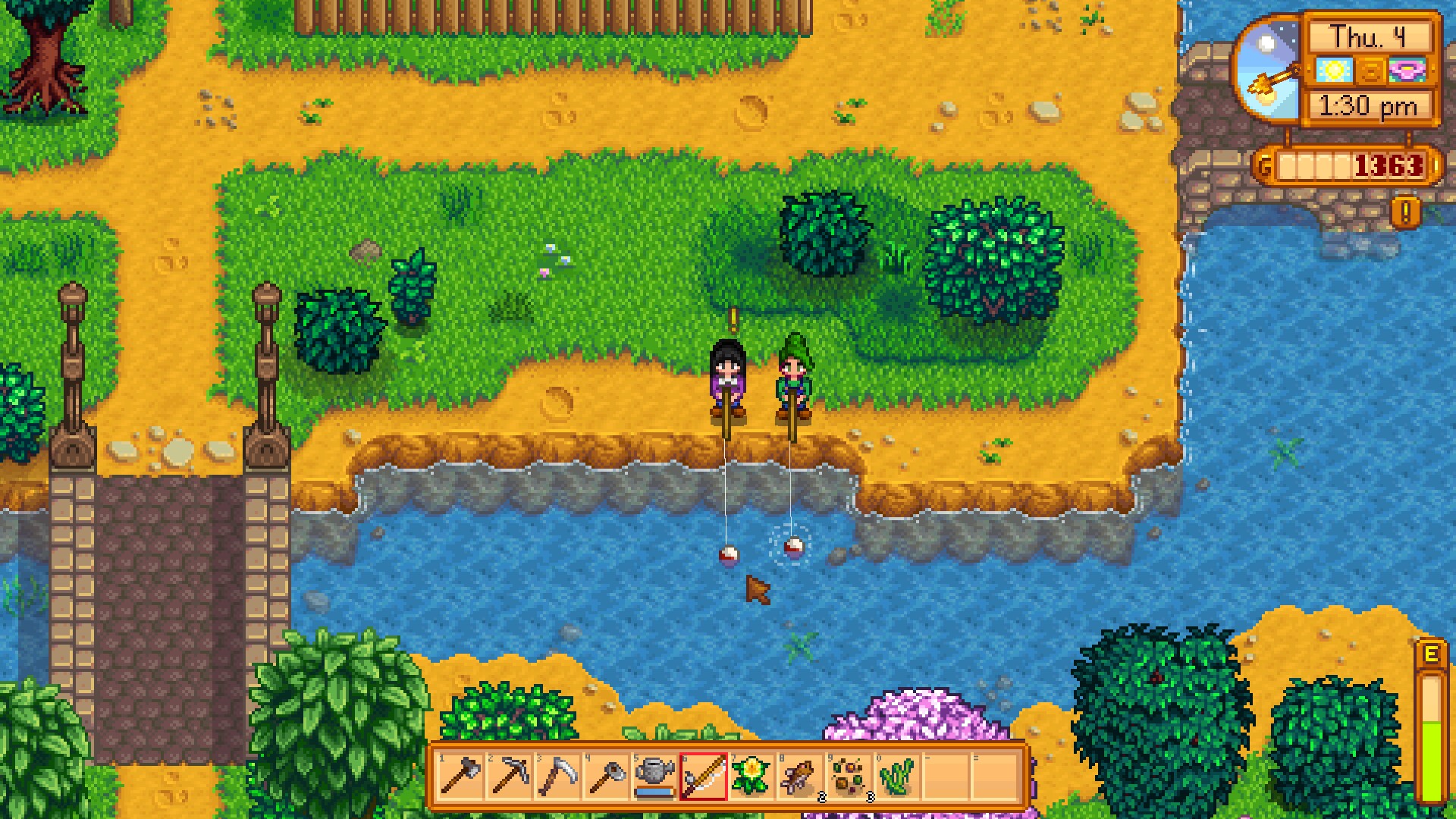Choose the driftwood item in slot 8
Image resolution: width=1456 pixels, height=819 pixels.
[x=800, y=777]
